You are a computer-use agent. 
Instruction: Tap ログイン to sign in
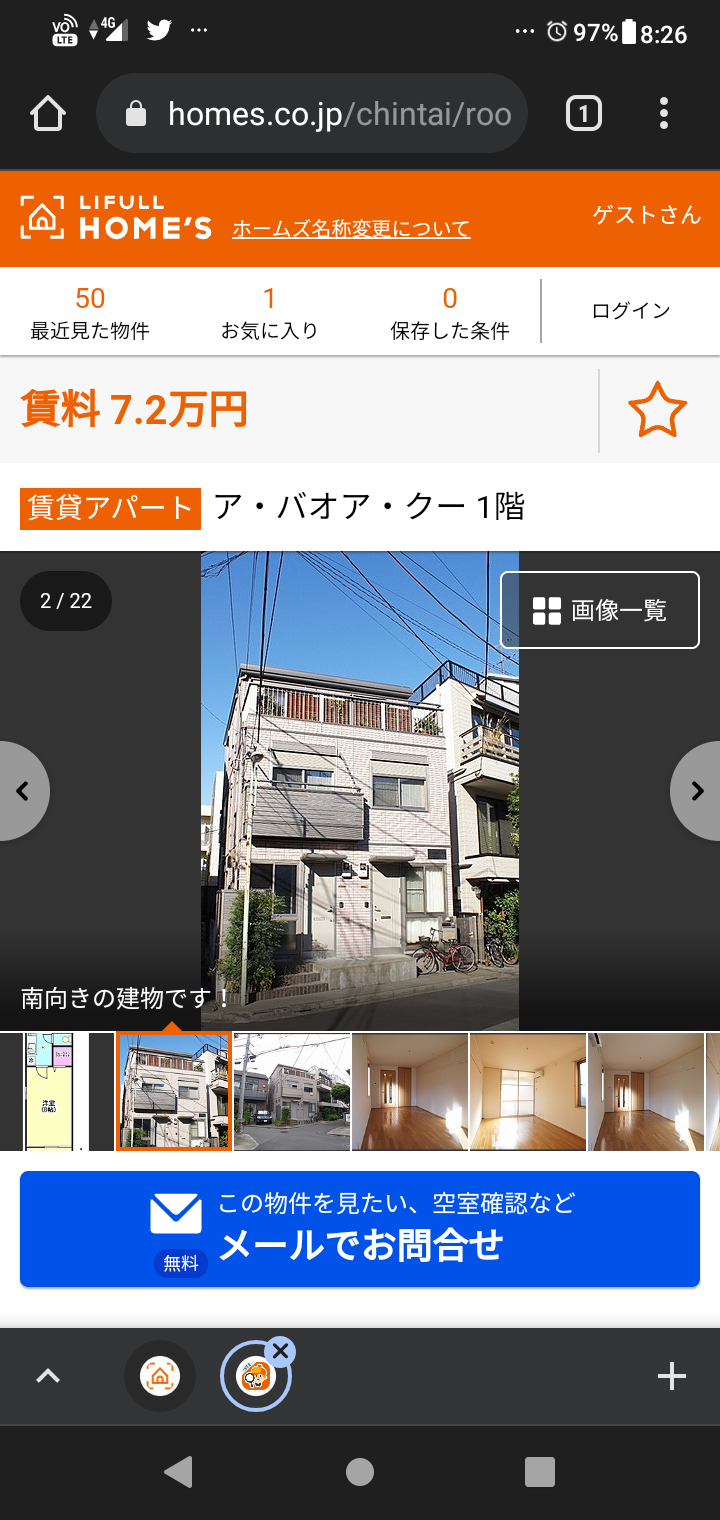point(631,311)
